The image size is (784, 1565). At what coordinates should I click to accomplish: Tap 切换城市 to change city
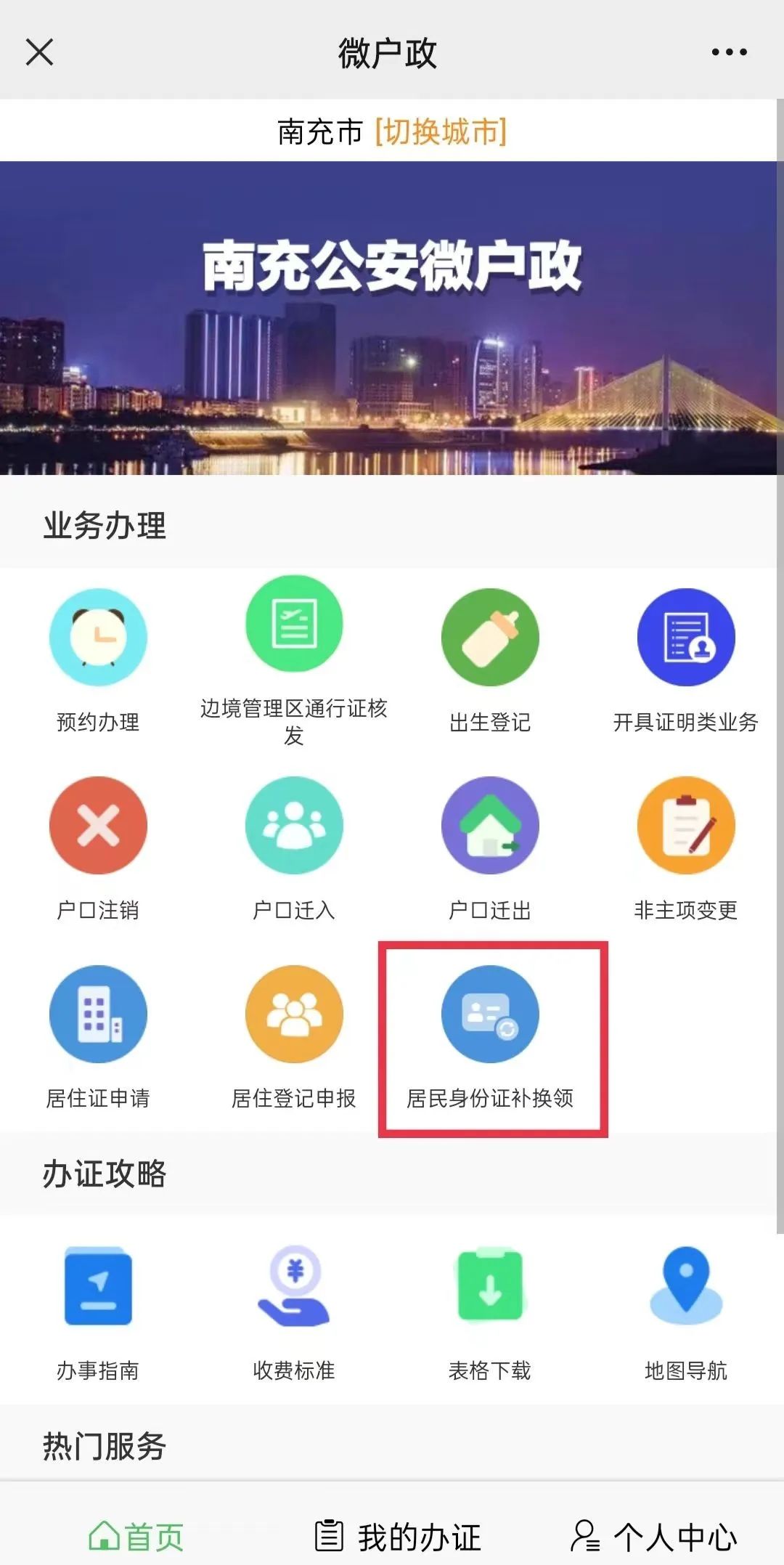[x=441, y=132]
